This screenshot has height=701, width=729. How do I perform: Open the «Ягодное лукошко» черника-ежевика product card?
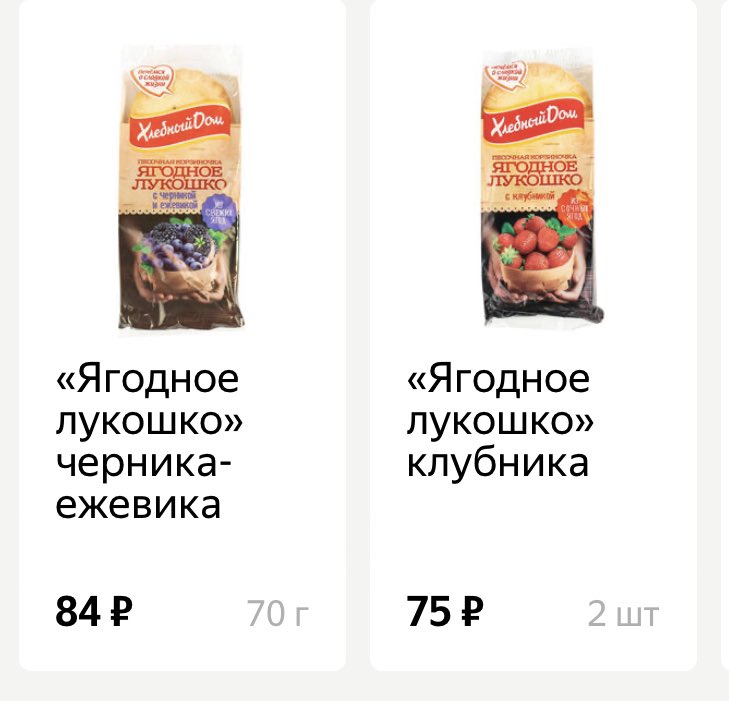point(182,335)
